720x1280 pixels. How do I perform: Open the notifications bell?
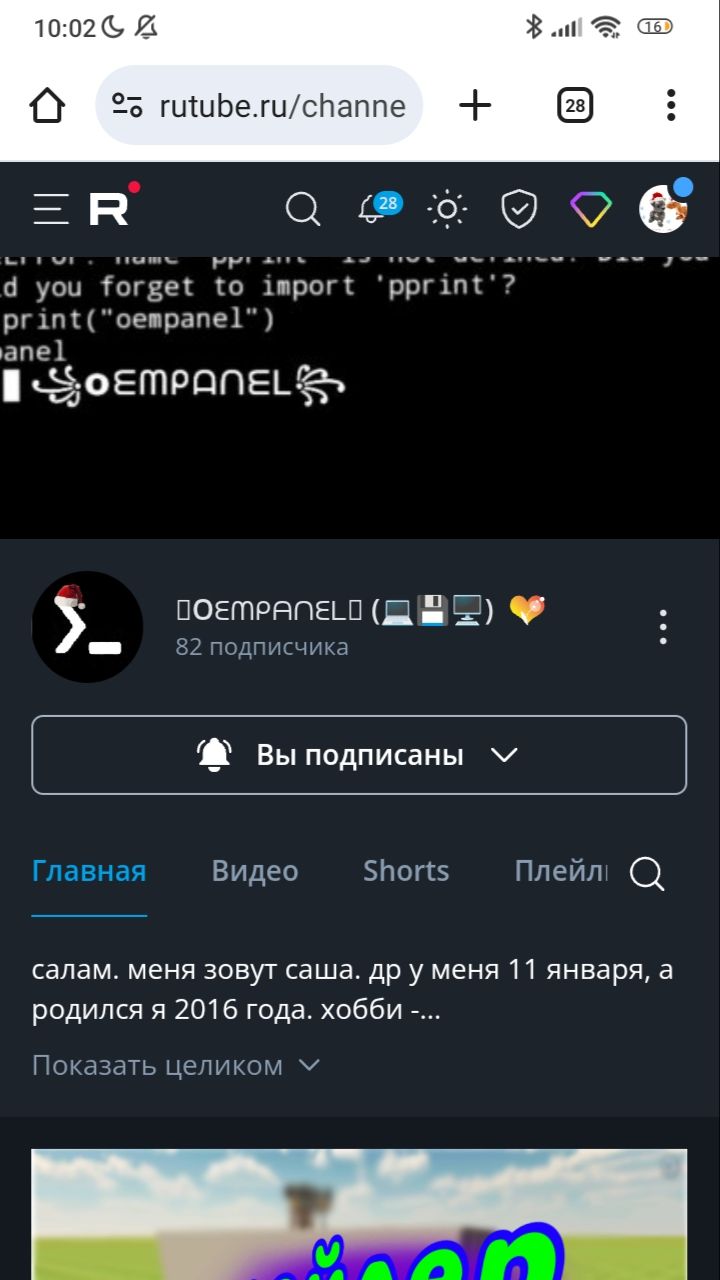372,209
